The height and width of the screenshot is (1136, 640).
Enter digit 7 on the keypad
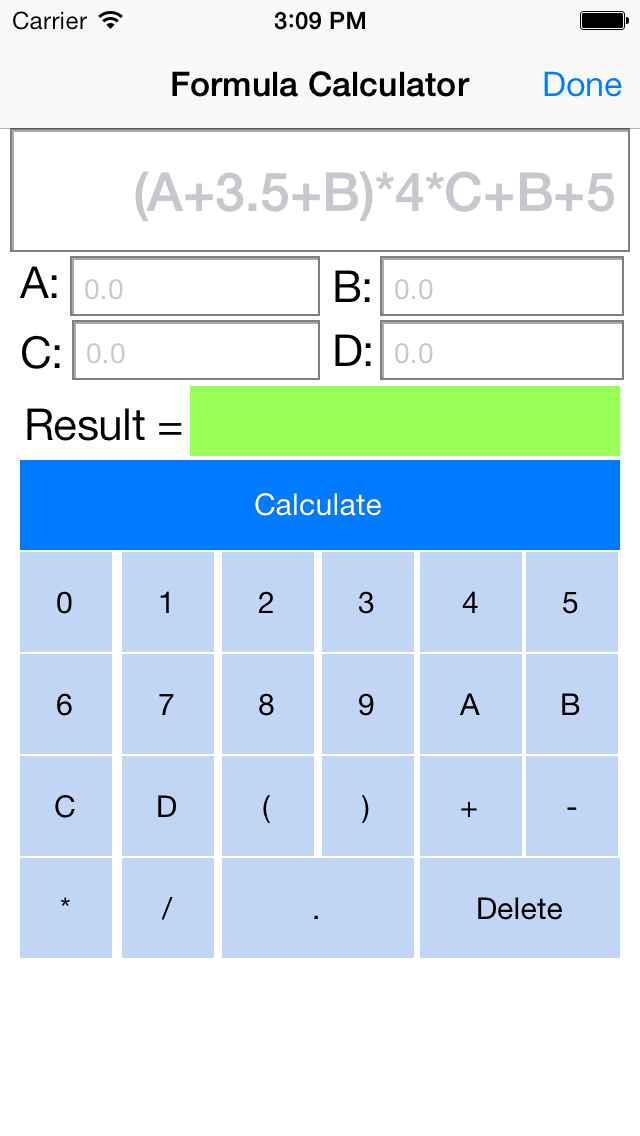pyautogui.click(x=167, y=704)
